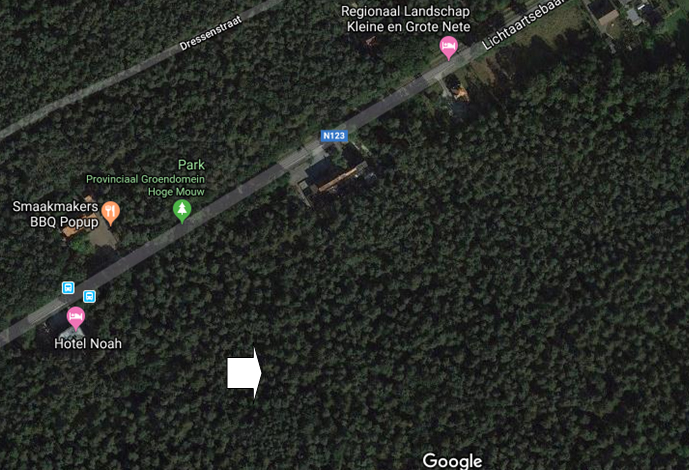Image resolution: width=689 pixels, height=470 pixels.
Task: Open Regionaal Landschap Kleine en Grote Nete pin
Action: 449,46
